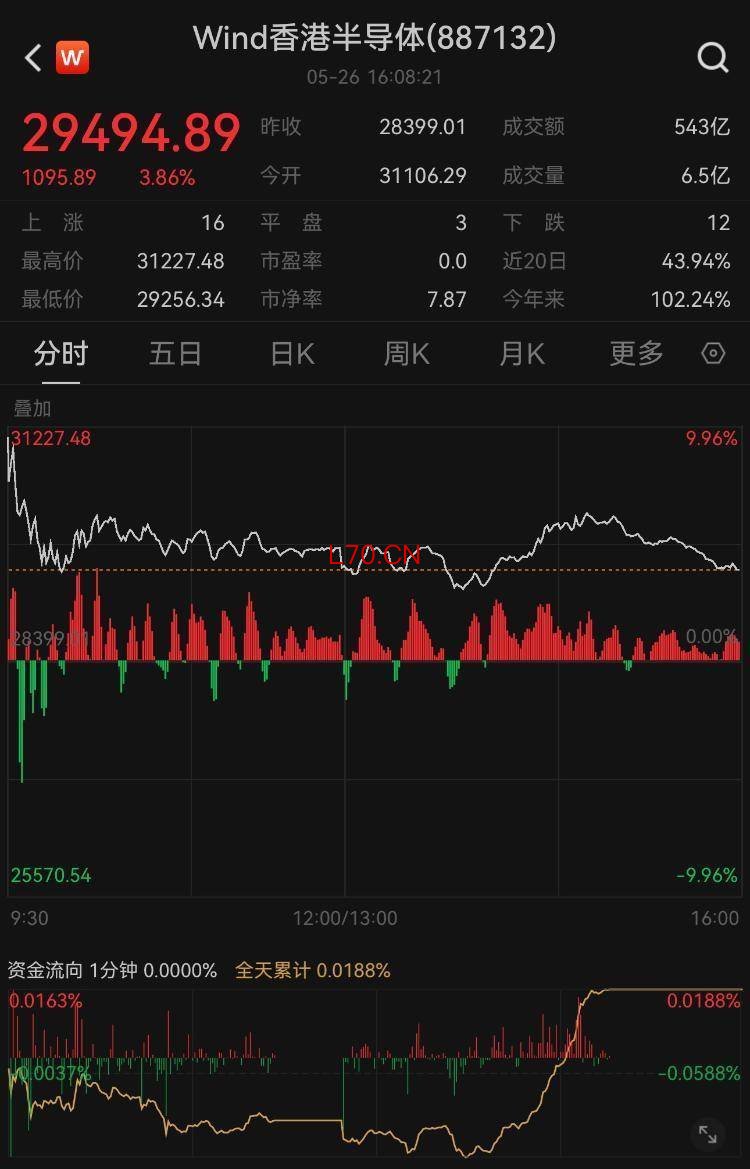
Task: Switch to the 五日 tab
Action: [x=175, y=353]
